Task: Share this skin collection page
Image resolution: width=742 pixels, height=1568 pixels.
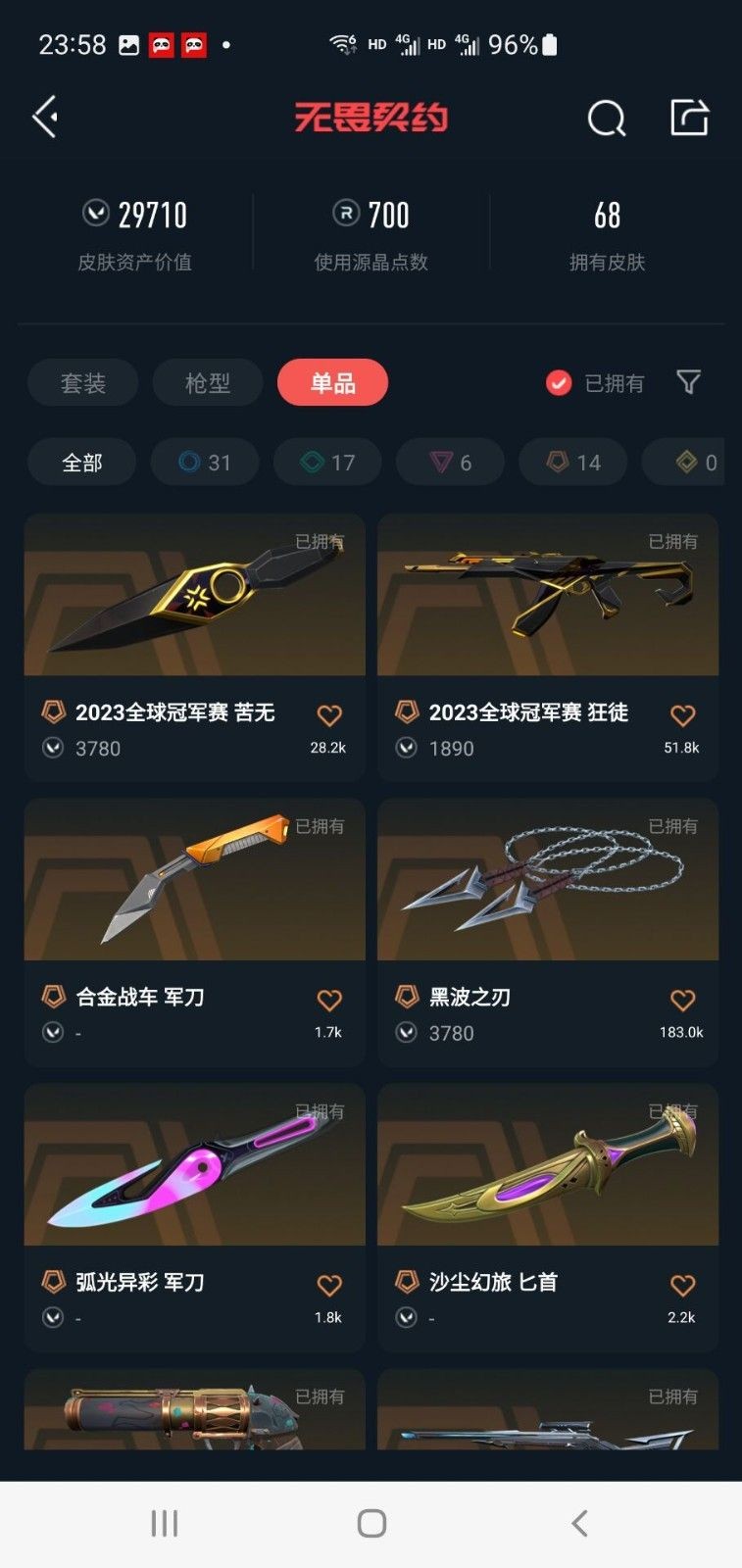Action: [x=689, y=118]
